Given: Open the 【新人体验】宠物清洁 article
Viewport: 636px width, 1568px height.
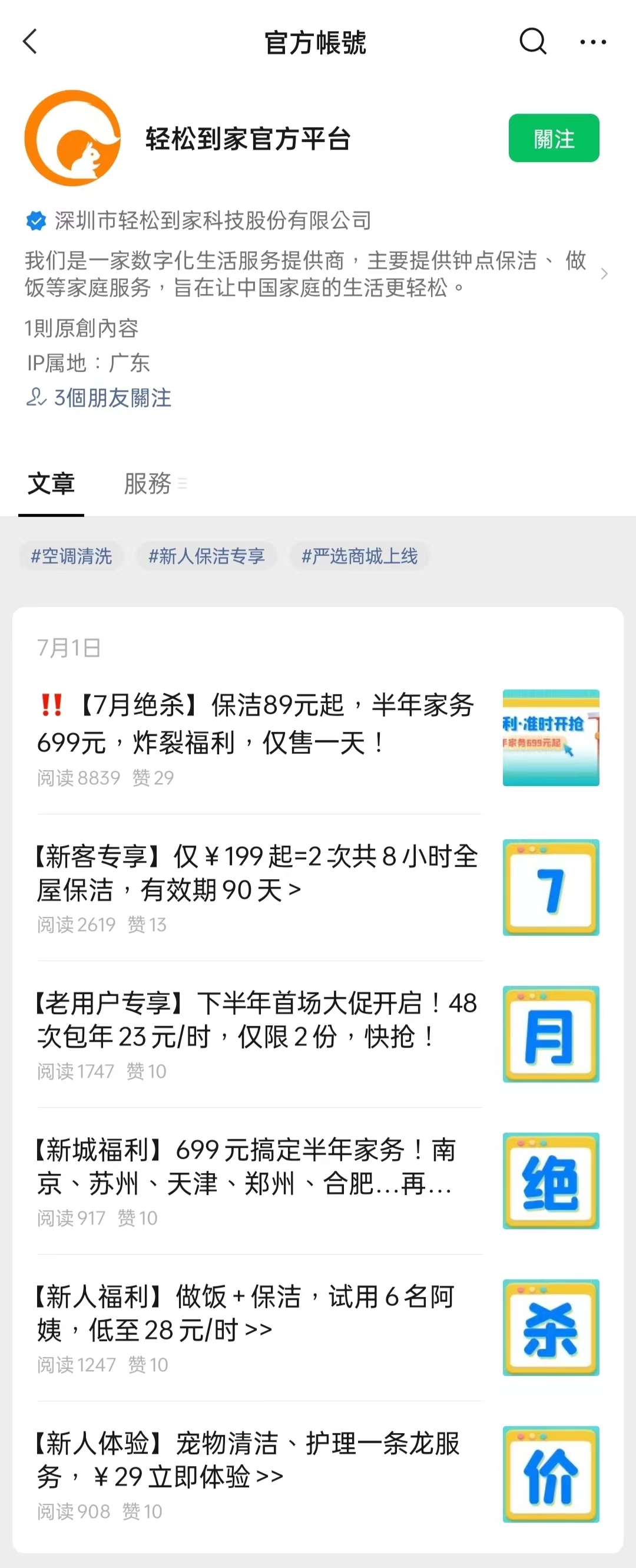Looking at the screenshot, I should pyautogui.click(x=256, y=1460).
